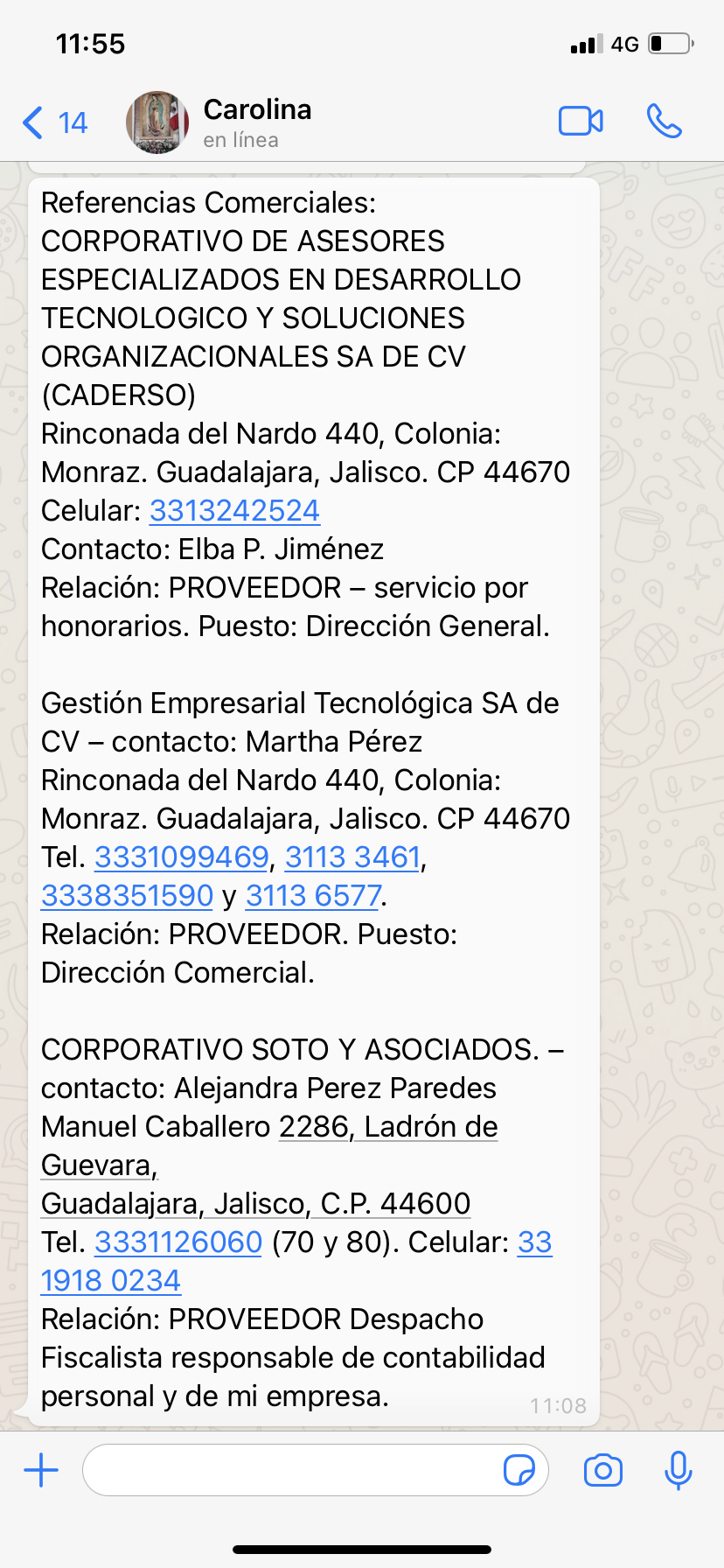Open the Manuel Caballero 2286 address link
Image resolution: width=724 pixels, height=1568 pixels.
click(x=387, y=1127)
